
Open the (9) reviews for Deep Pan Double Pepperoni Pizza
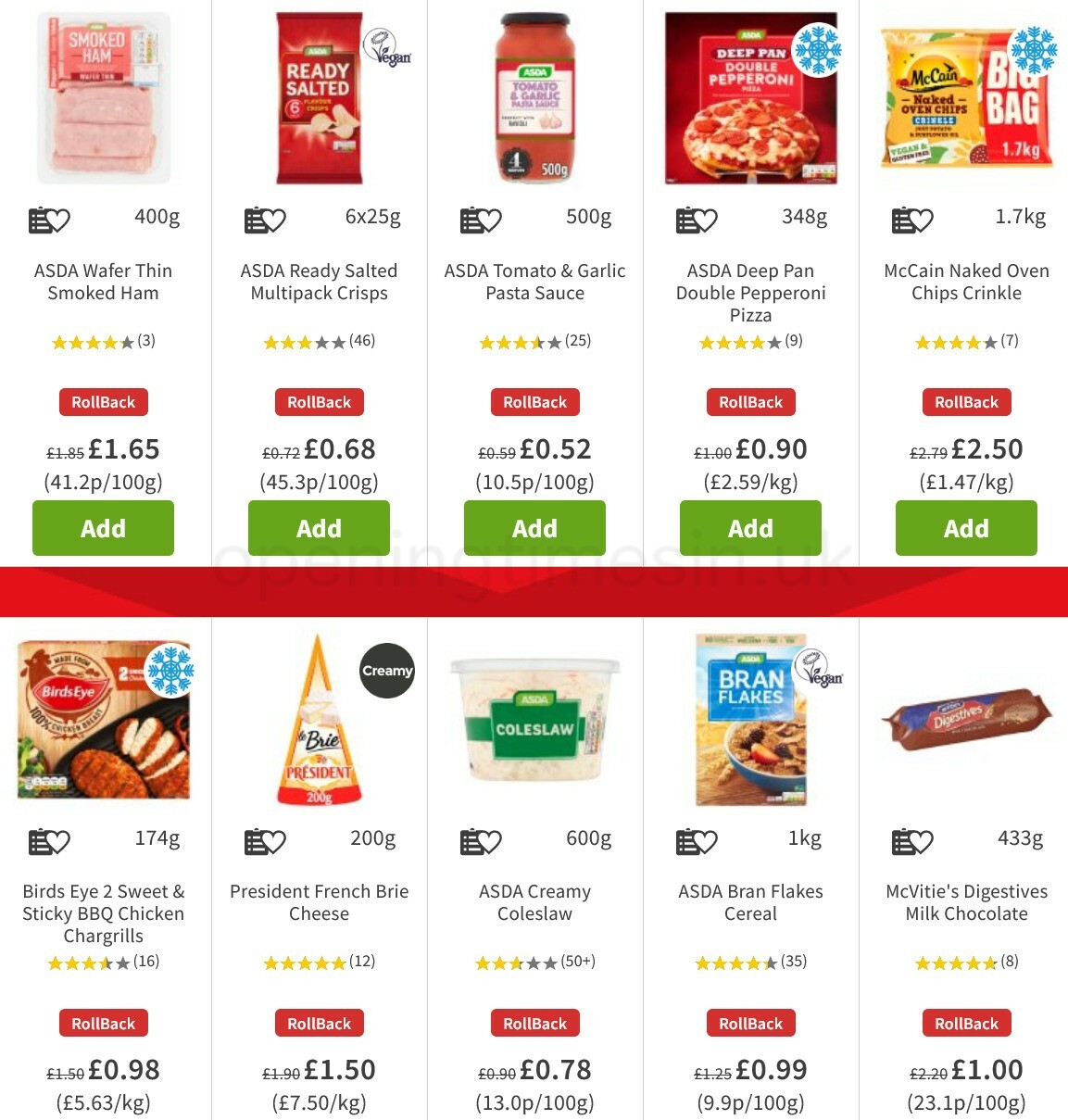793,342
